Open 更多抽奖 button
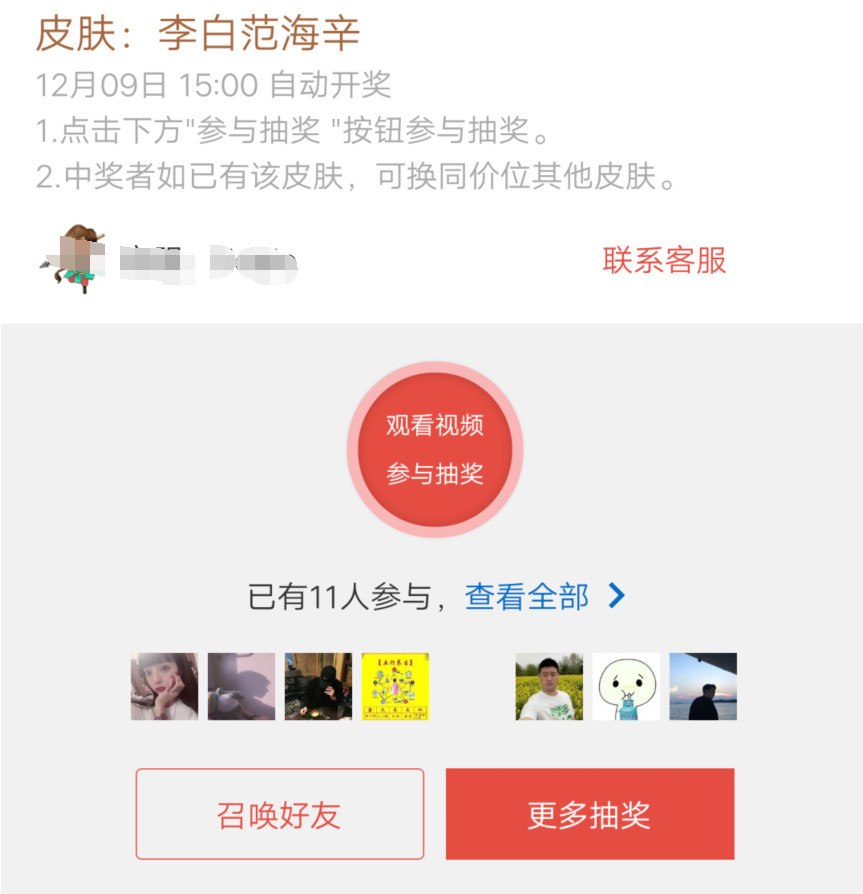This screenshot has width=863, height=894. (589, 814)
